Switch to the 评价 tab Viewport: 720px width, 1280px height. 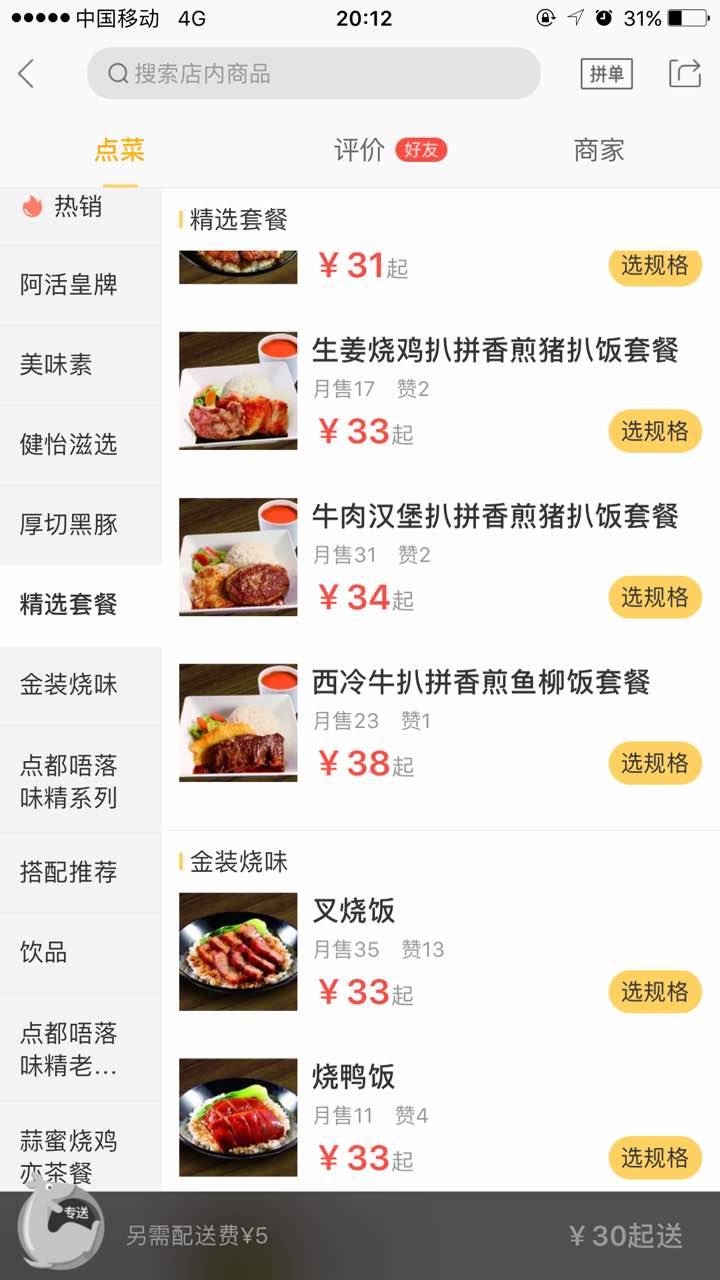pyautogui.click(x=359, y=150)
